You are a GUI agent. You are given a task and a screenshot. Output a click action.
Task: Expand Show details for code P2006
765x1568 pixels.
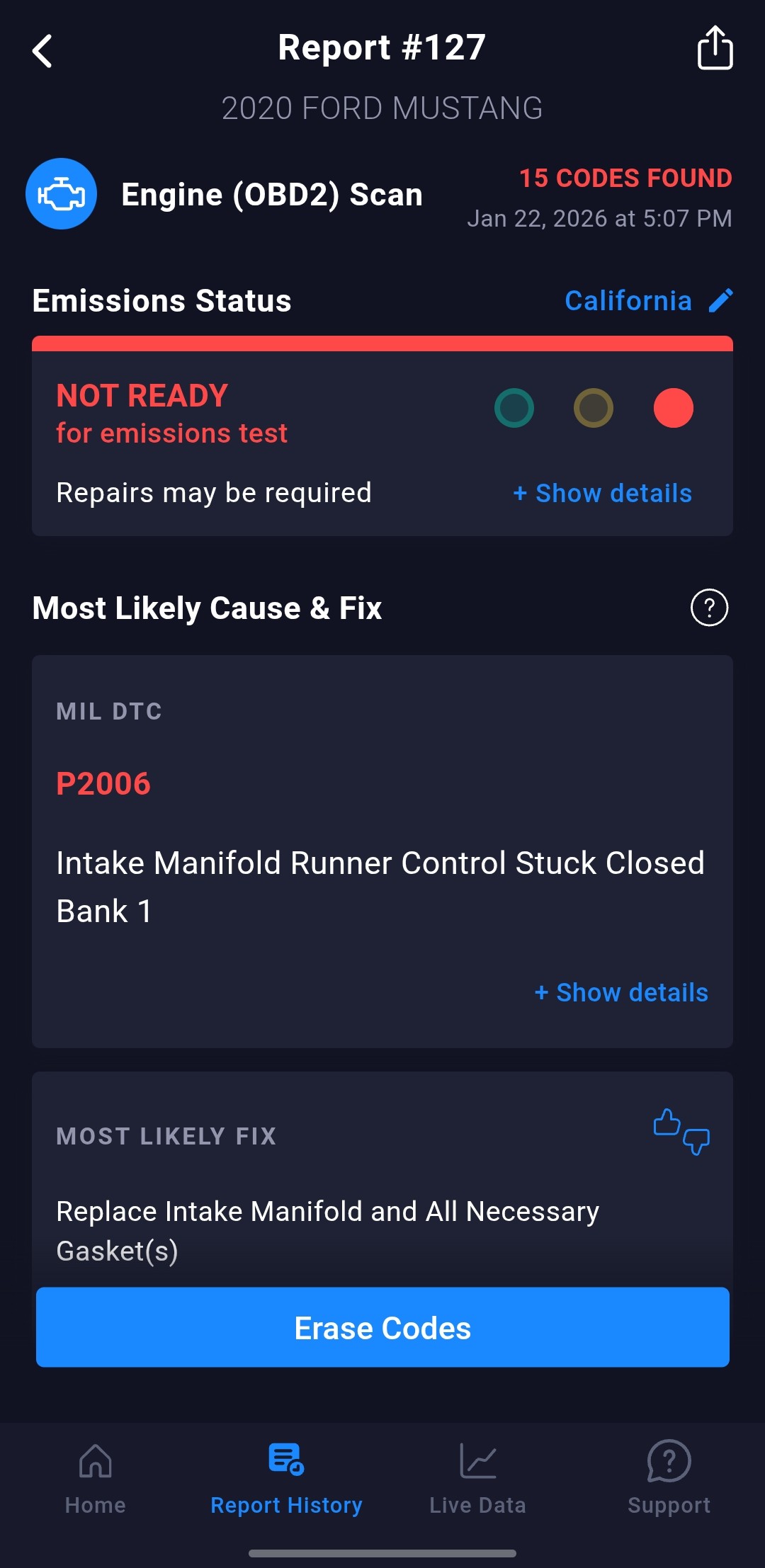coord(621,992)
